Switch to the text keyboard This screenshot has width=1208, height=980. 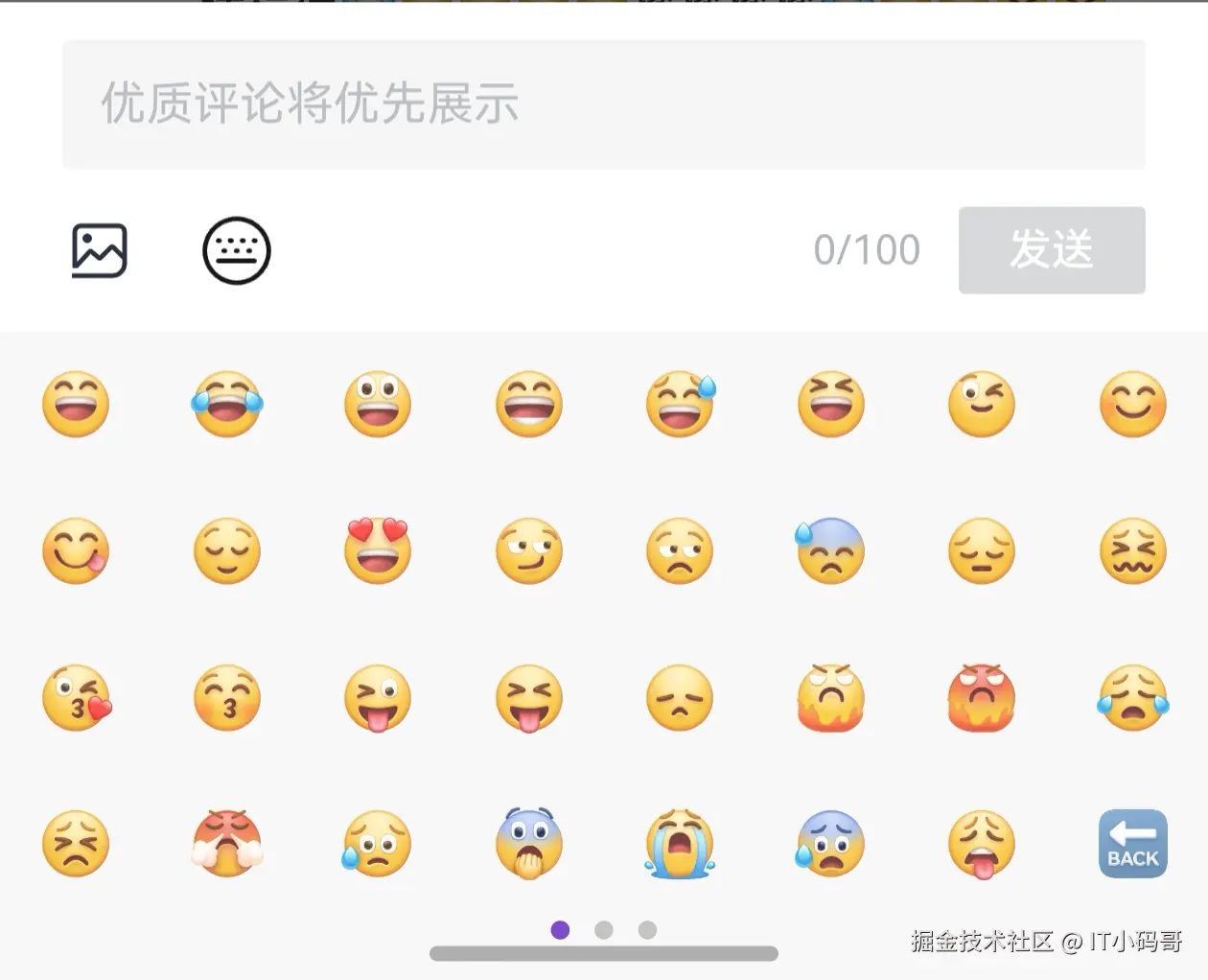coord(237,251)
